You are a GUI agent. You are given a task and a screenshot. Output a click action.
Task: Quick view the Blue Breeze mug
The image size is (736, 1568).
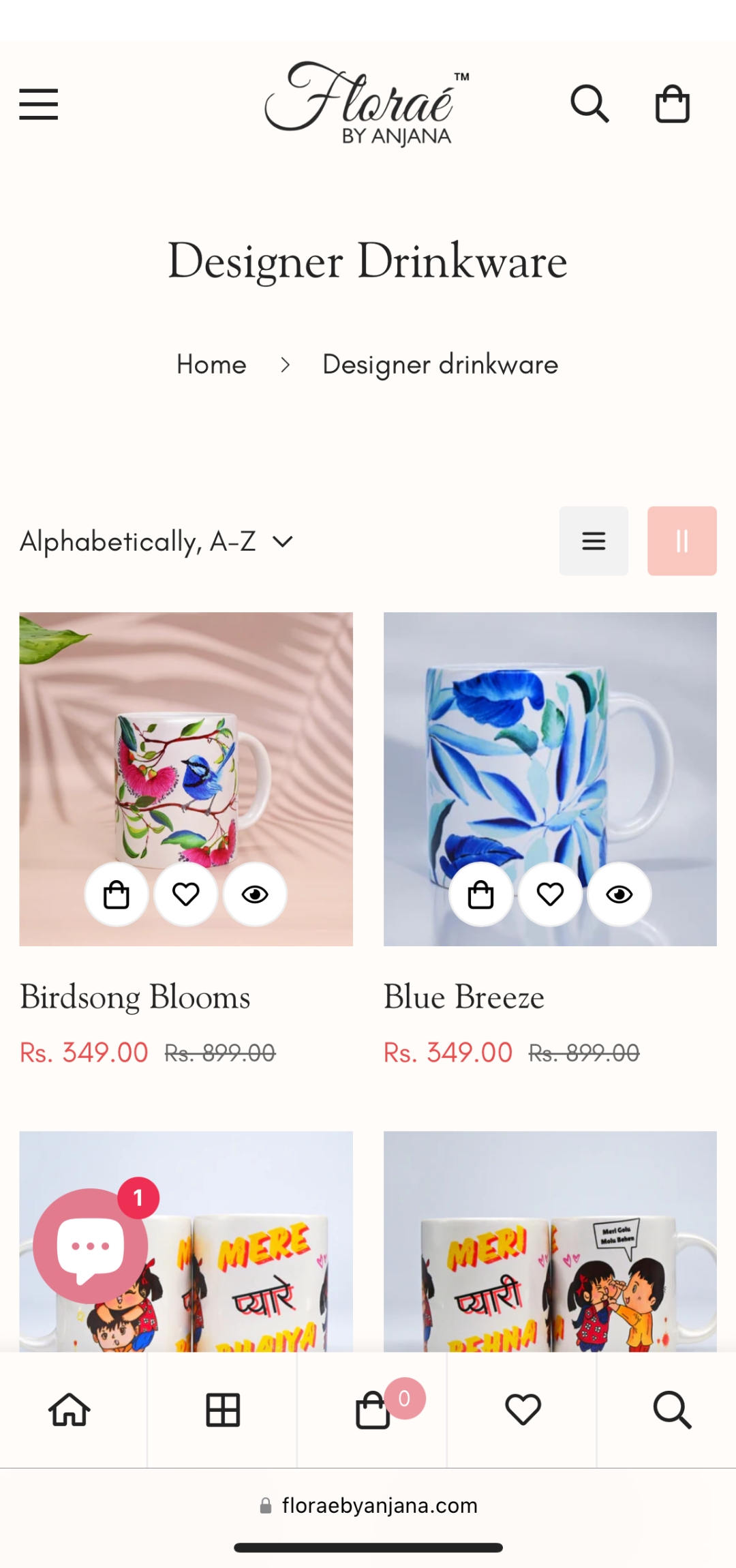click(x=619, y=894)
